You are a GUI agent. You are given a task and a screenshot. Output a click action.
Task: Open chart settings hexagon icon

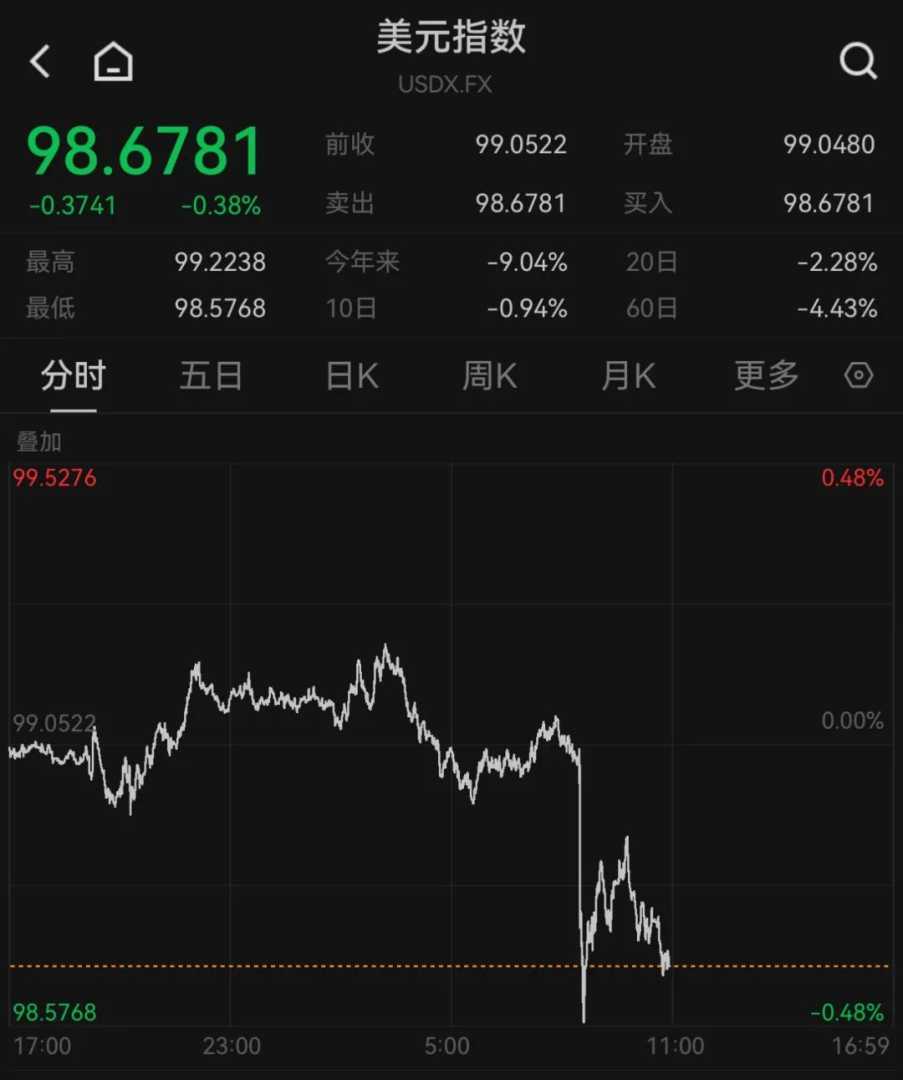coord(859,376)
